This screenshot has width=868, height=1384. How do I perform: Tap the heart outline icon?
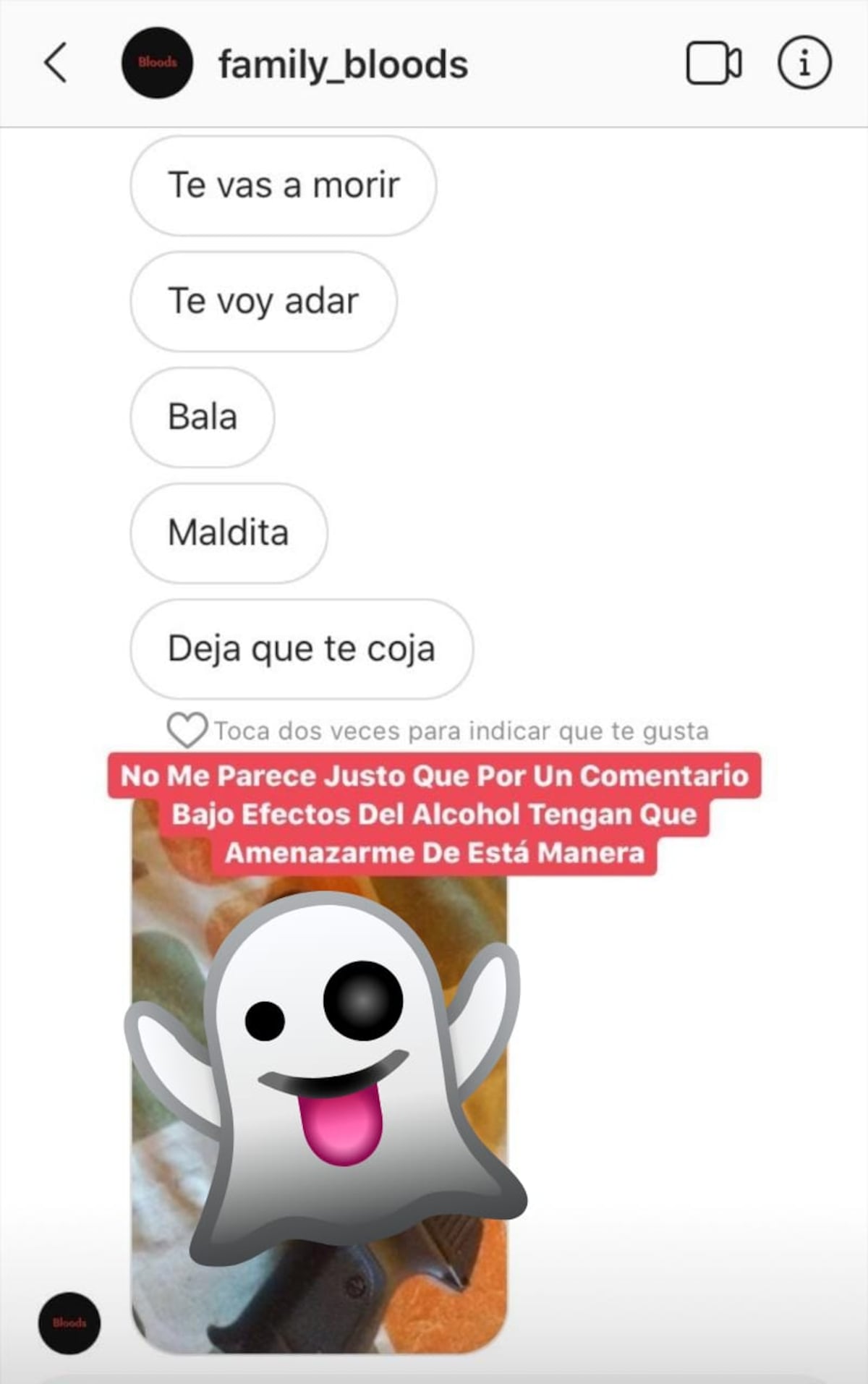187,731
